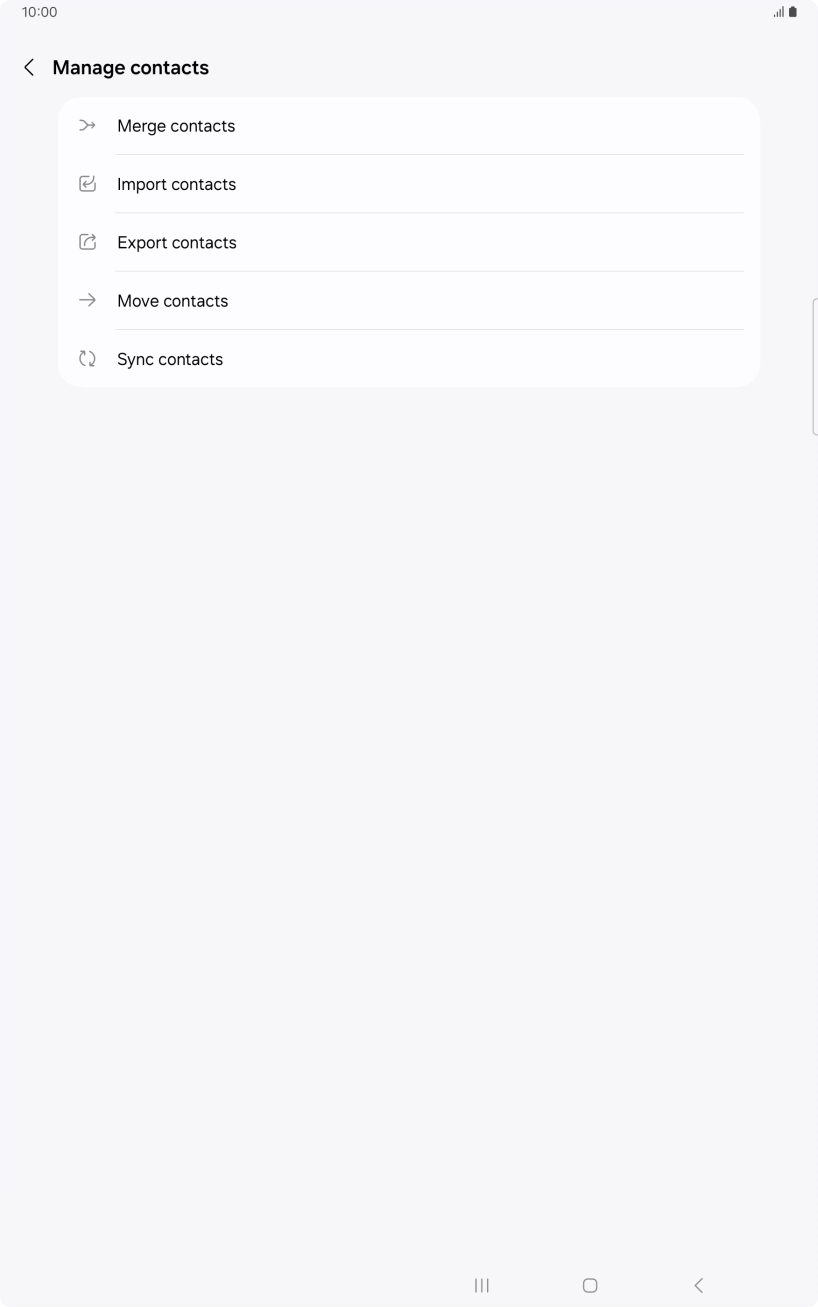Open the Recents navigation icon
Viewport: 818px width, 1307px height.
tap(482, 1286)
